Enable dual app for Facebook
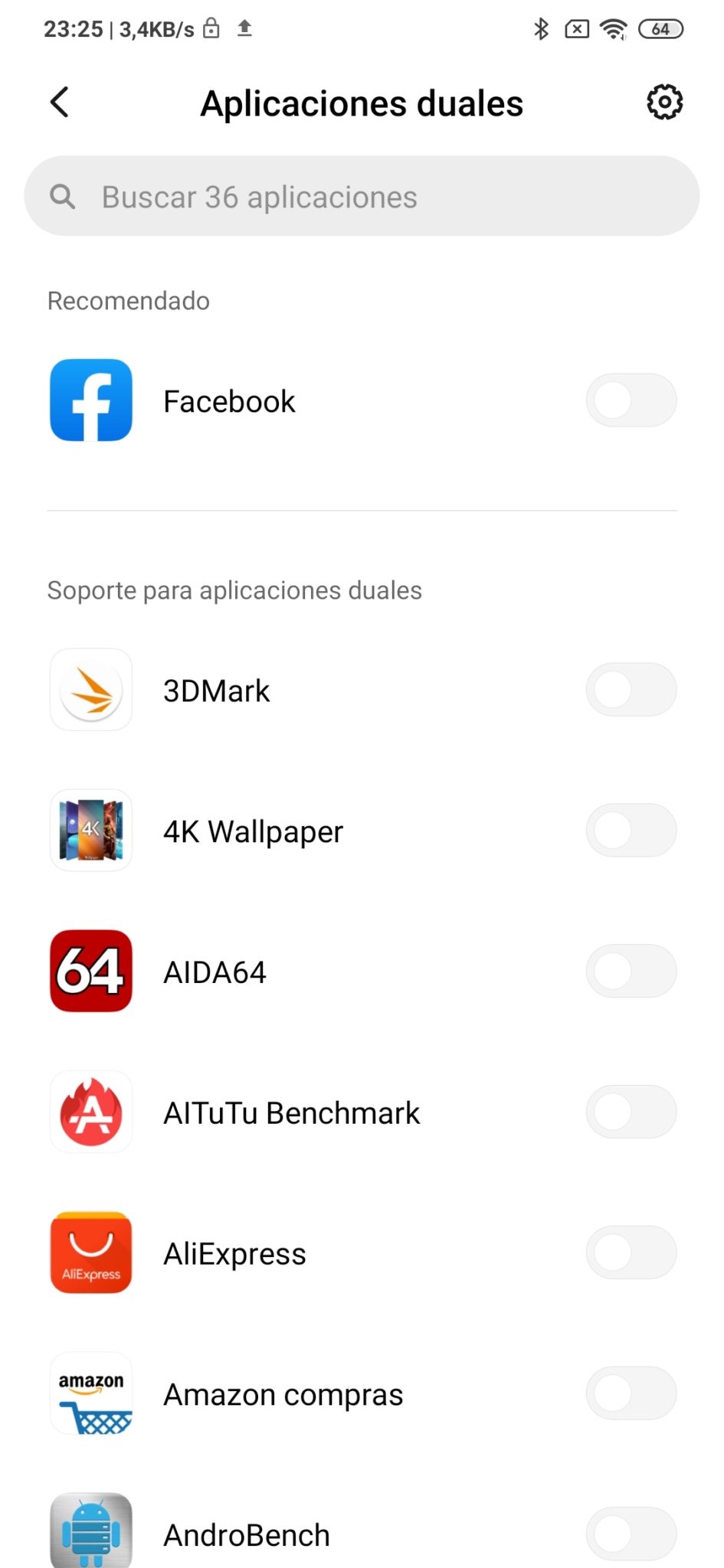 pyautogui.click(x=631, y=400)
